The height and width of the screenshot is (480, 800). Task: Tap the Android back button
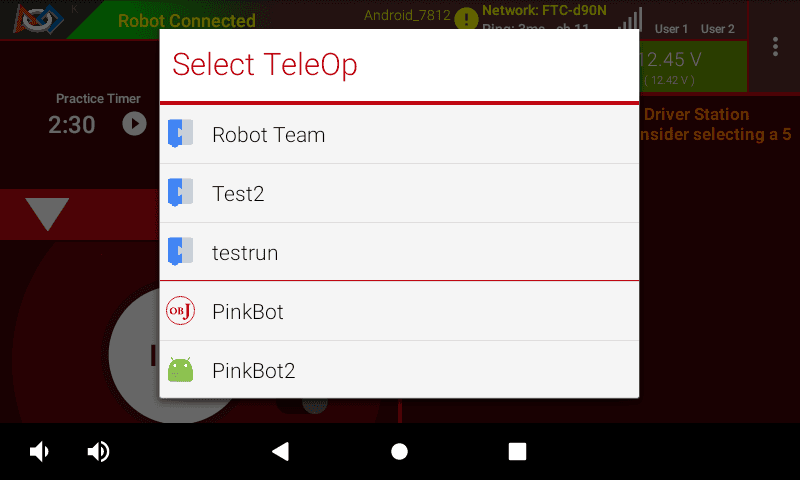281,452
